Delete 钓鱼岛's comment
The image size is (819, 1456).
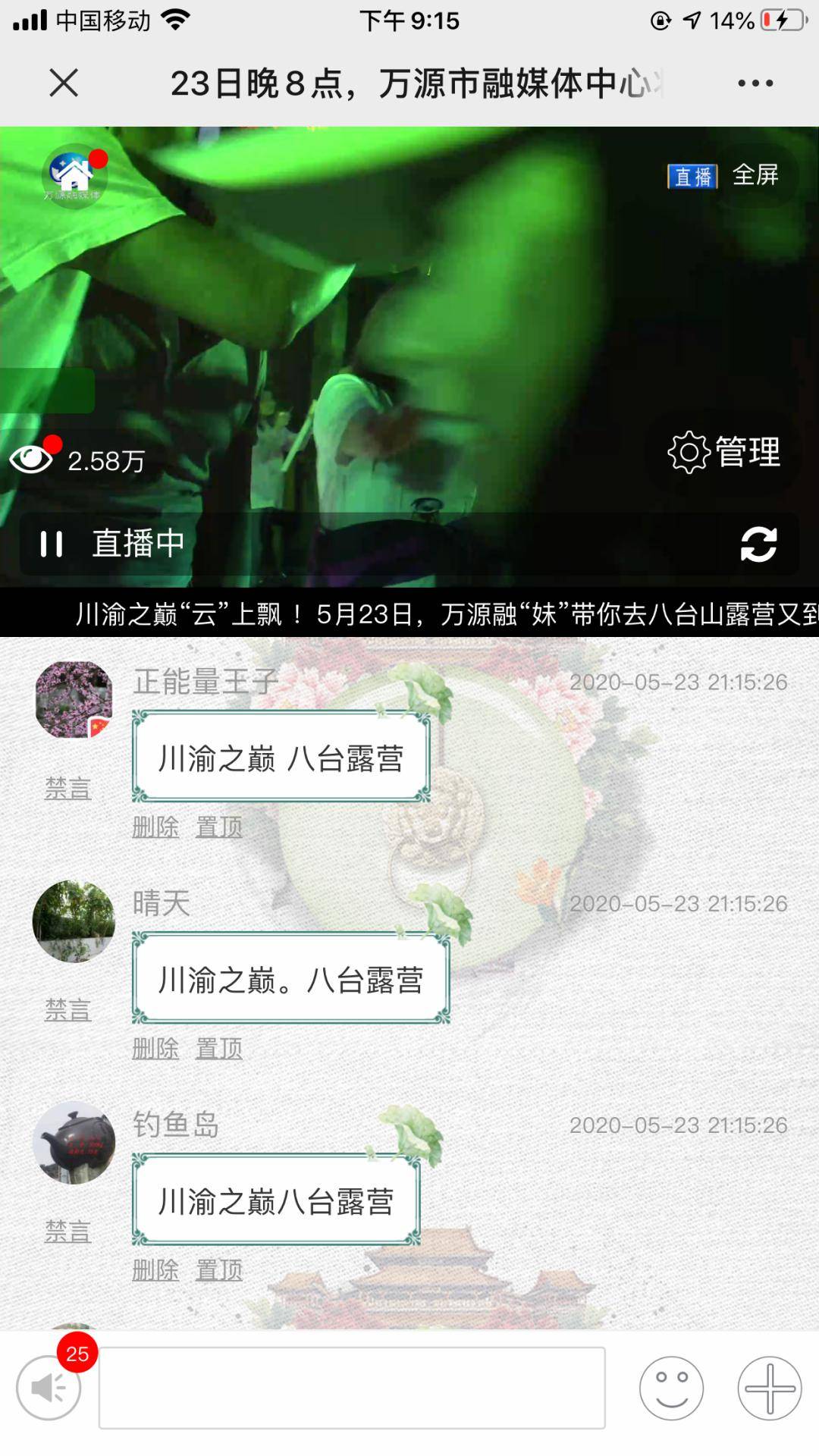pyautogui.click(x=155, y=1270)
